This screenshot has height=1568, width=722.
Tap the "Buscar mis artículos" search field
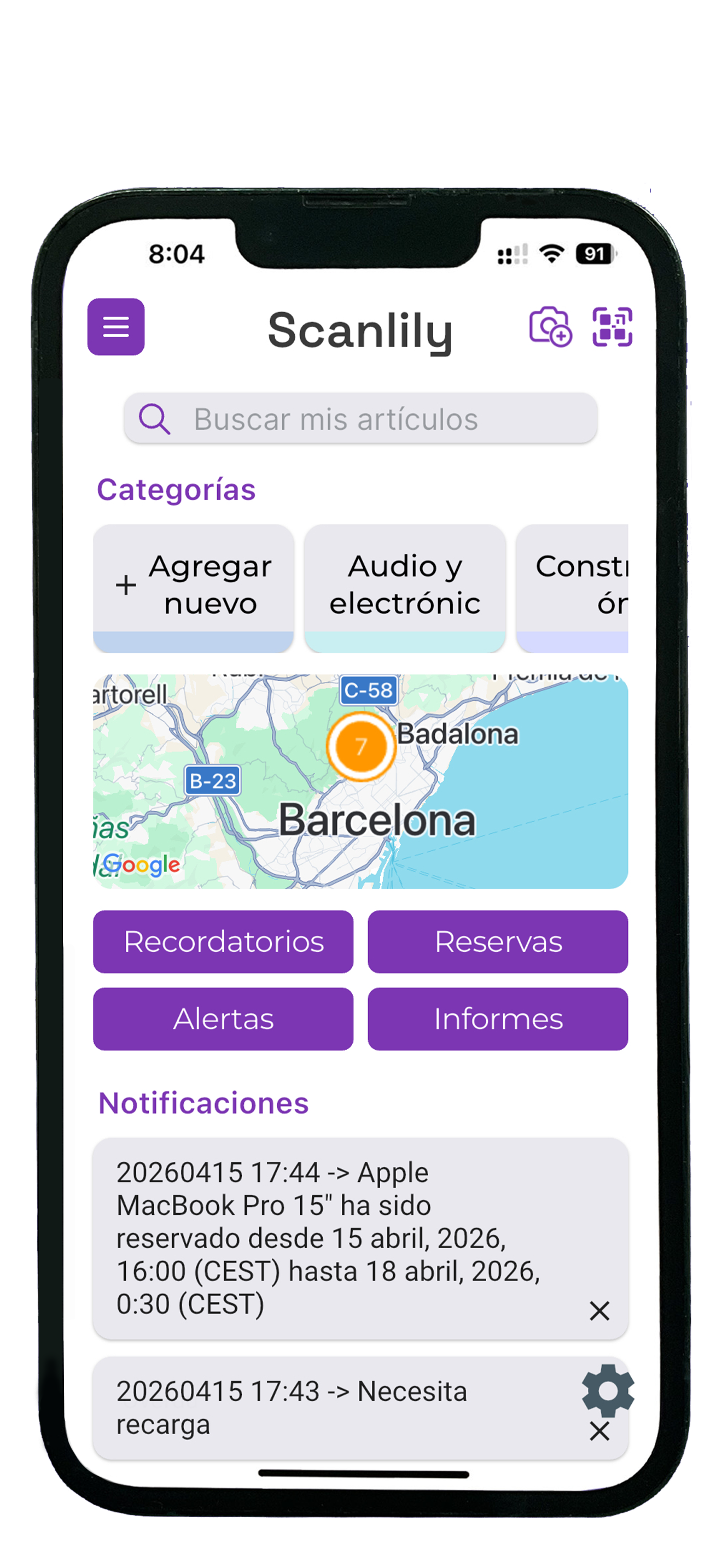point(361,419)
